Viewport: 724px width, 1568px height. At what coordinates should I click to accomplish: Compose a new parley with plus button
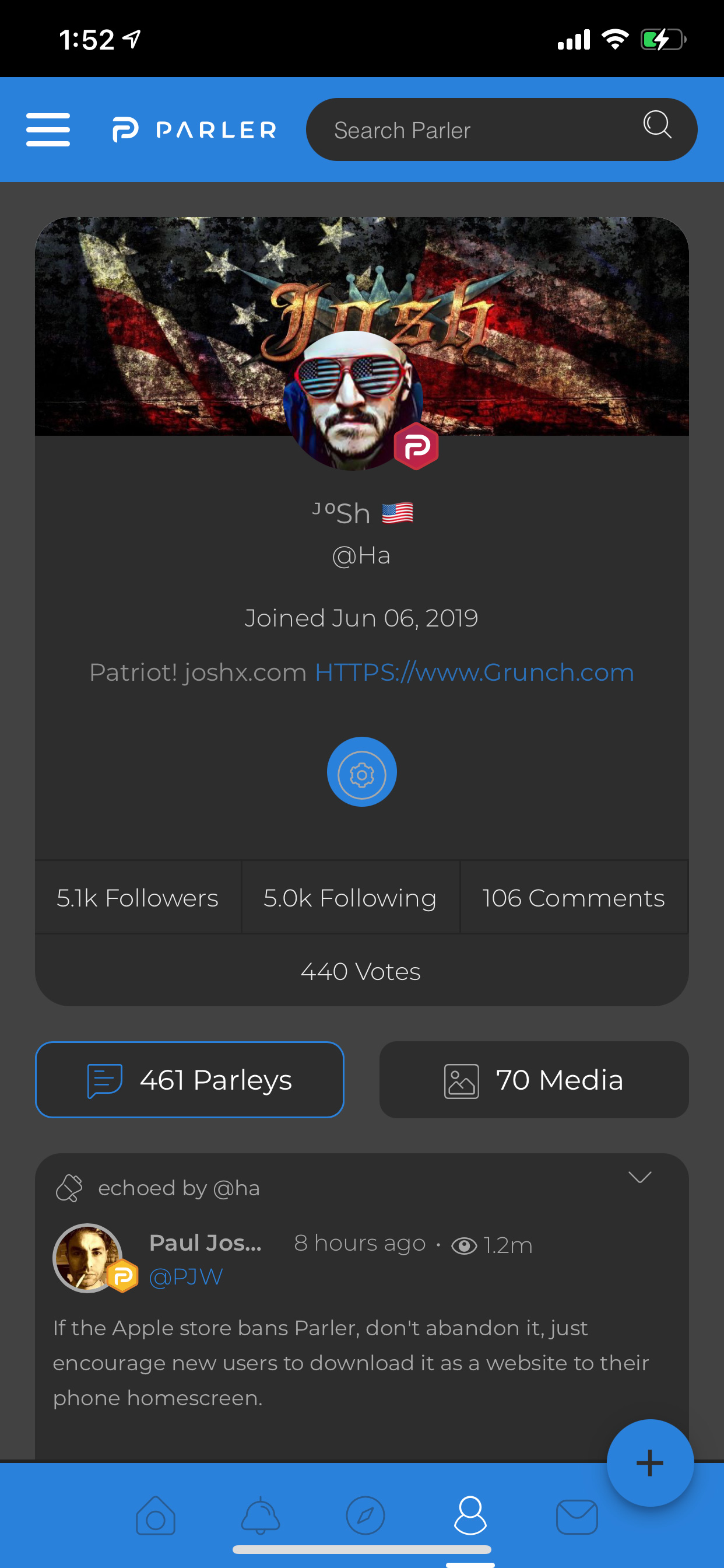click(650, 1462)
